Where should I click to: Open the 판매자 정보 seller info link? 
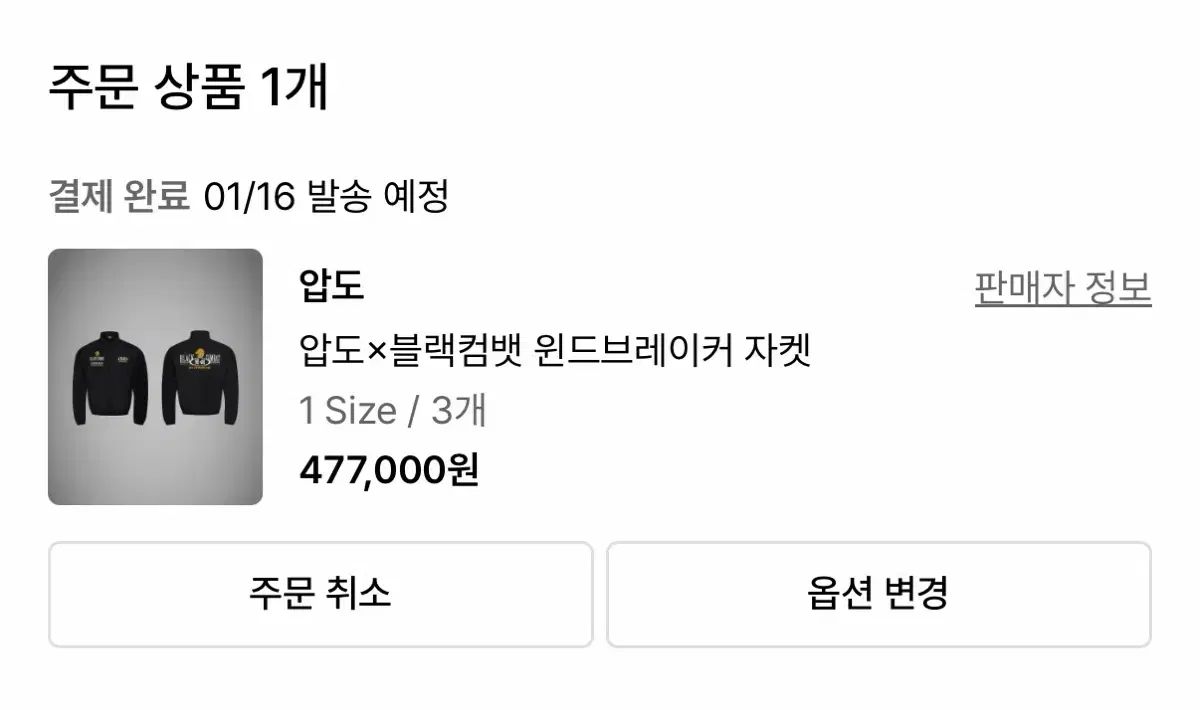coord(1062,289)
